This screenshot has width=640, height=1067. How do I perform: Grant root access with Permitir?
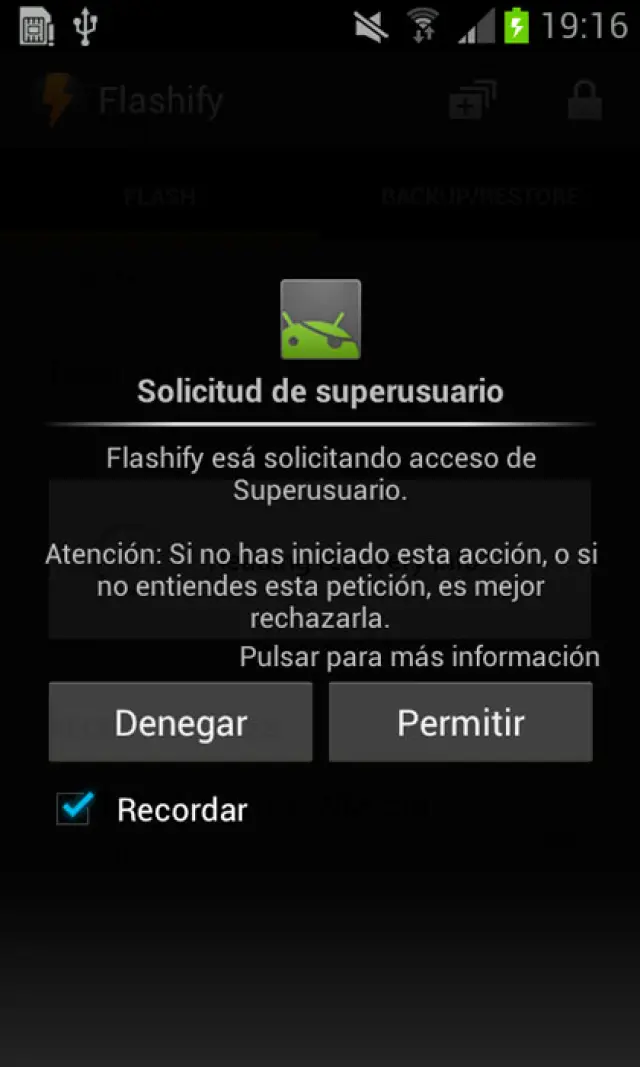pyautogui.click(x=460, y=722)
